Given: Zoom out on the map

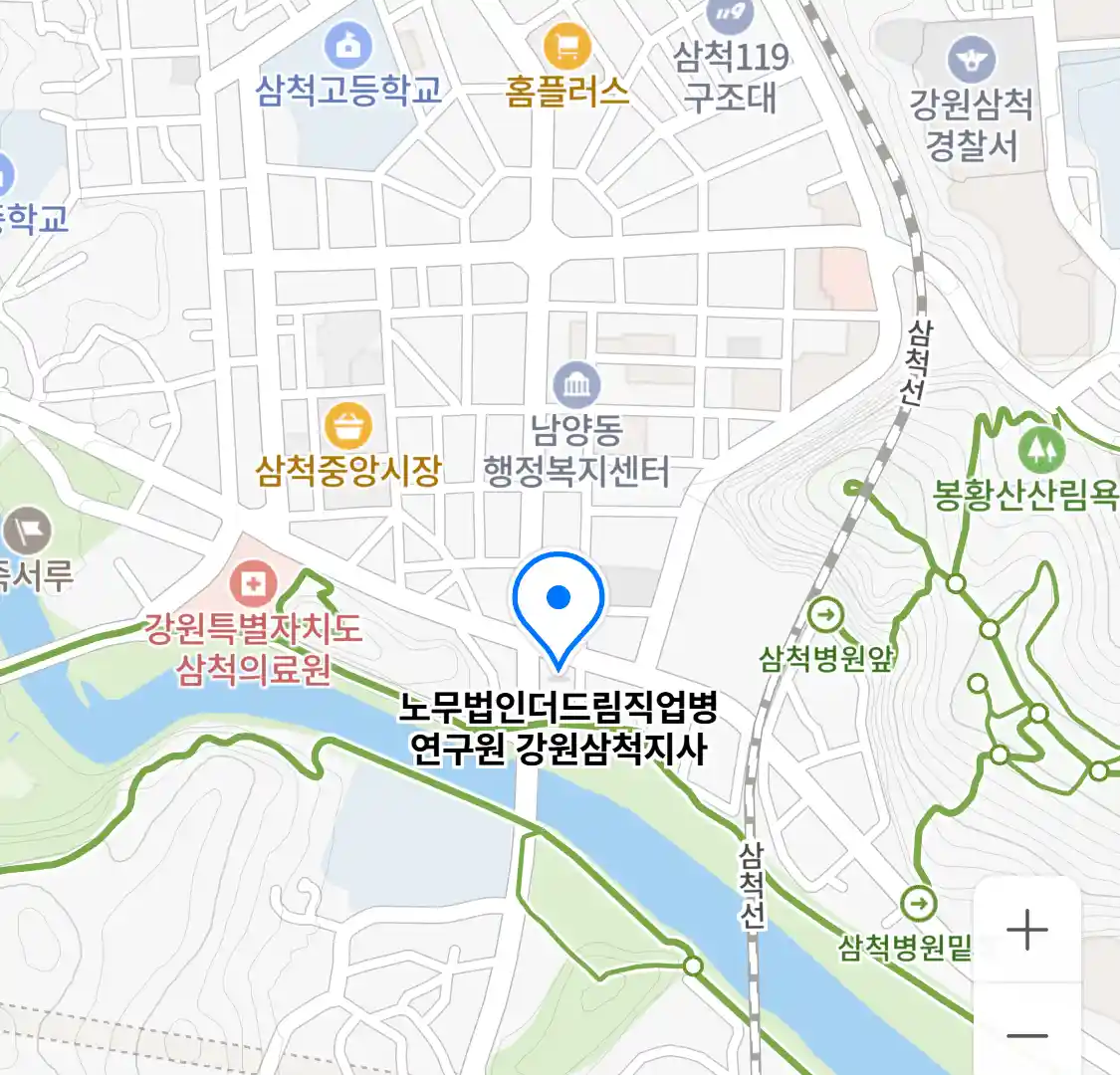Looking at the screenshot, I should point(1026,1035).
